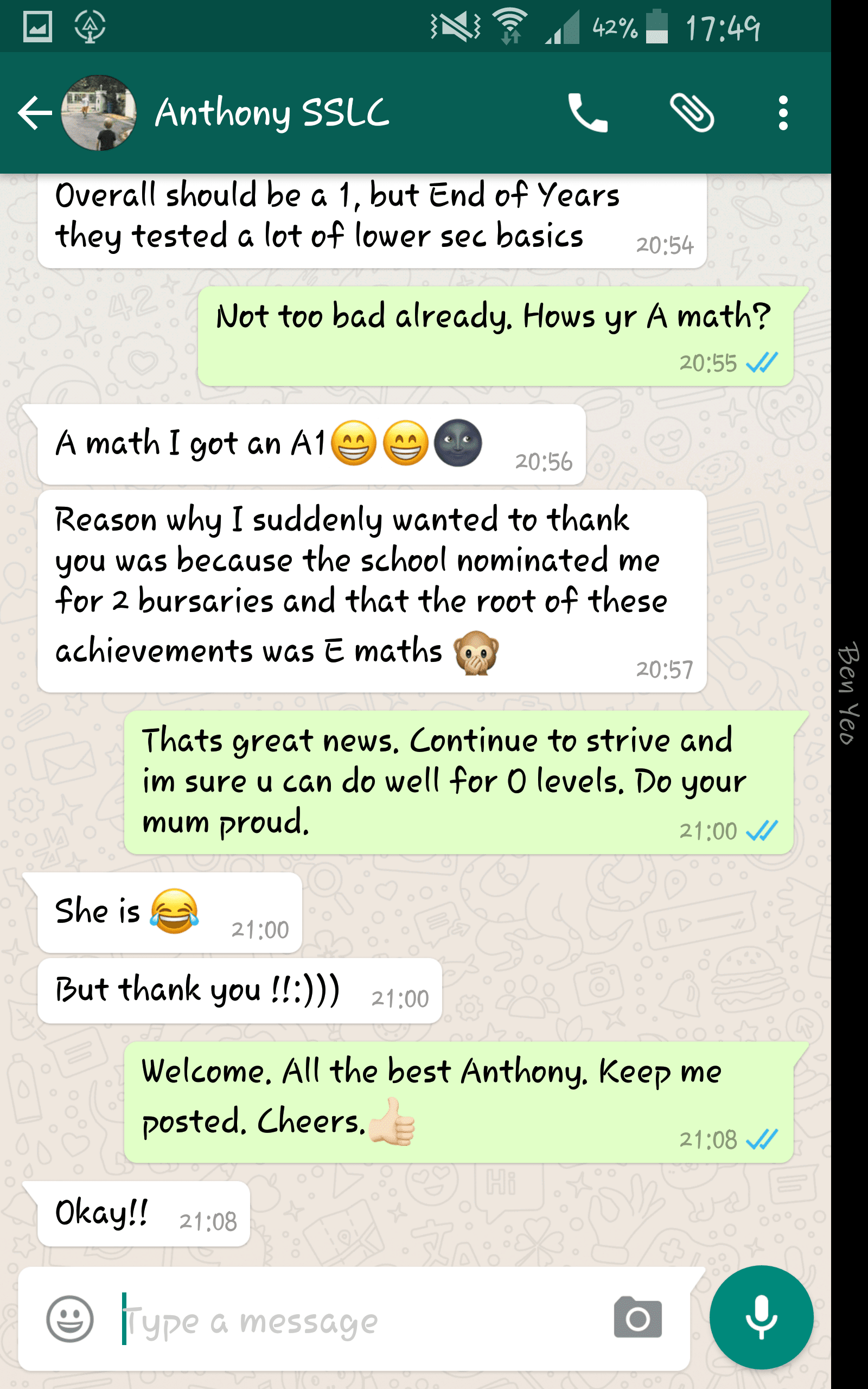Open the emoji picker
868x1389 pixels.
click(69, 1318)
